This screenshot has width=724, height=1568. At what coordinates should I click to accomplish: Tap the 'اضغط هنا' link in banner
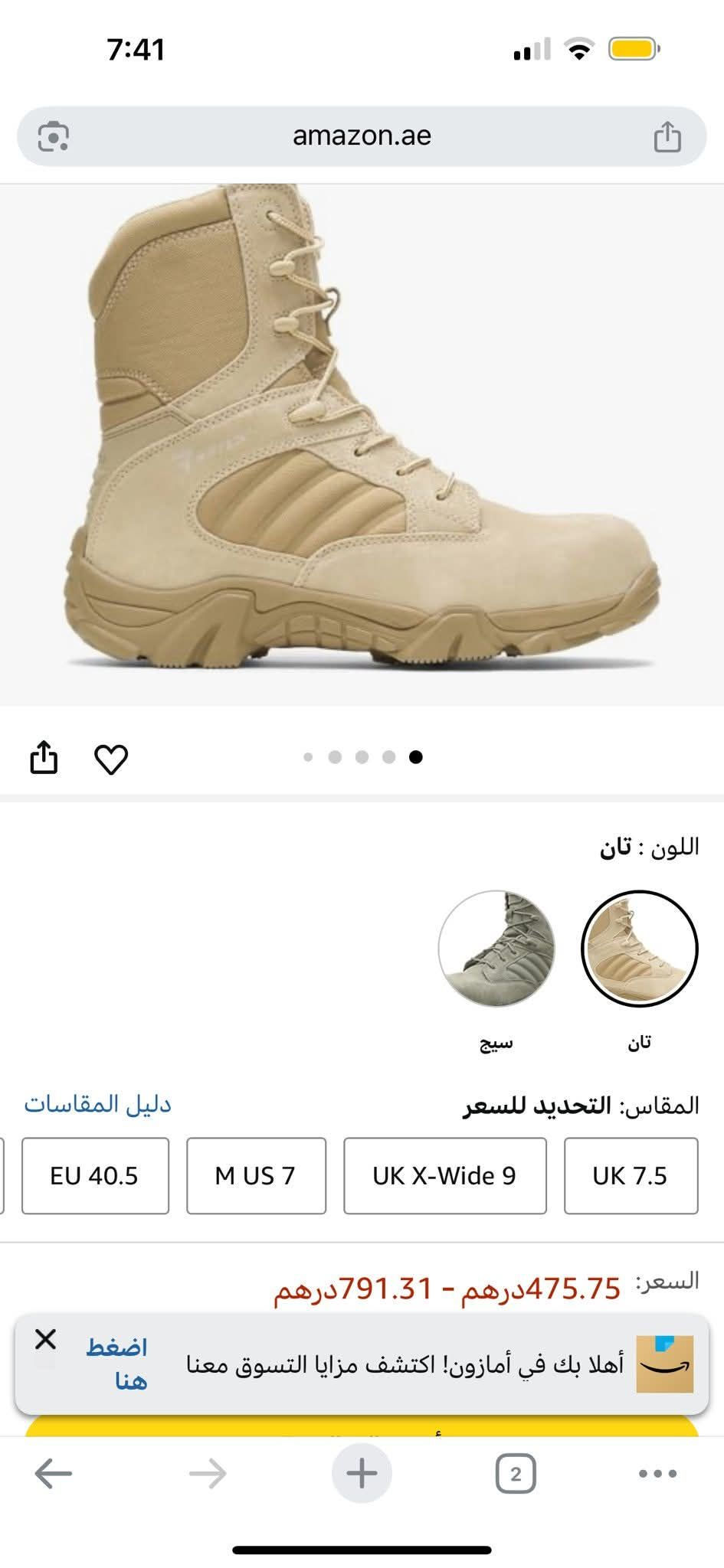click(x=116, y=1364)
